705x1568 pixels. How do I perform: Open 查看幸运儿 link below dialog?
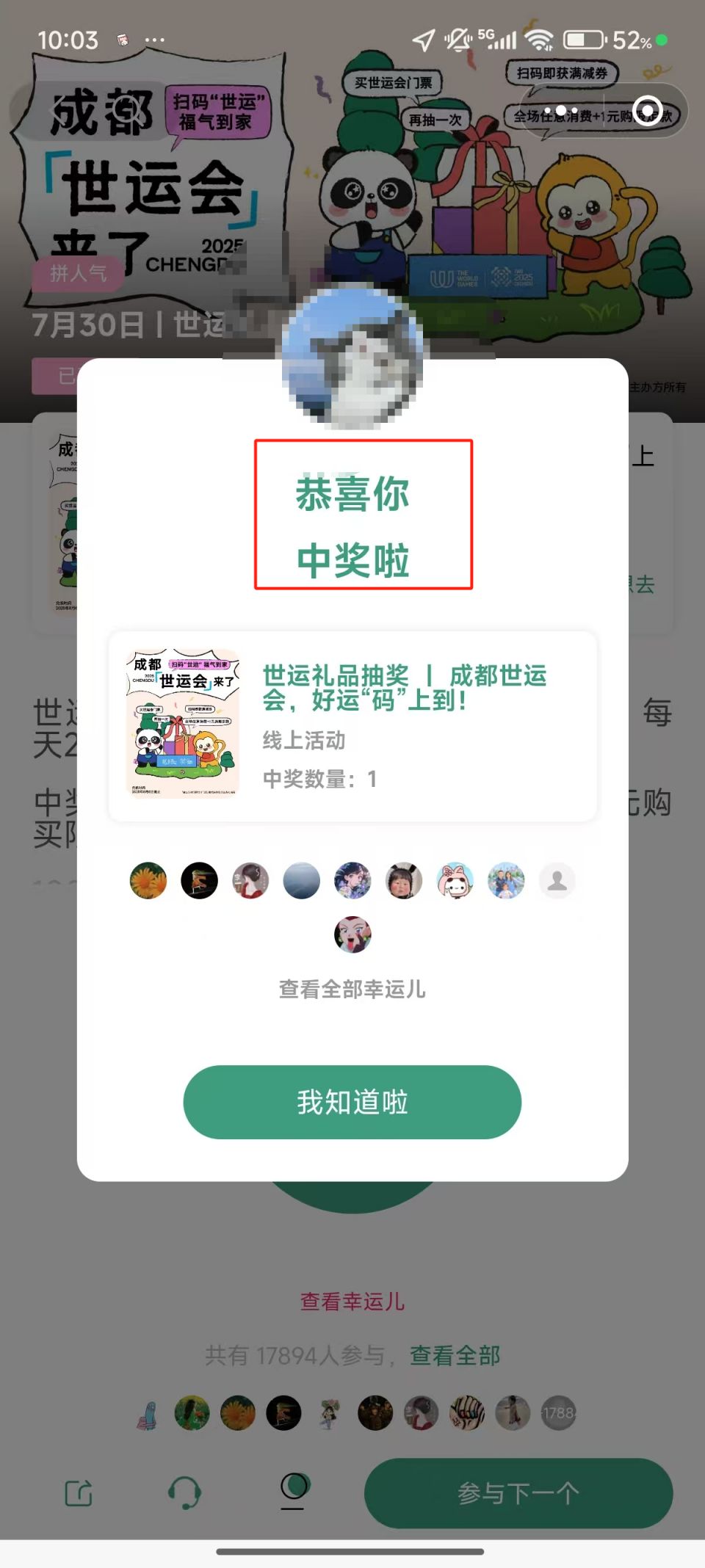(x=352, y=1302)
